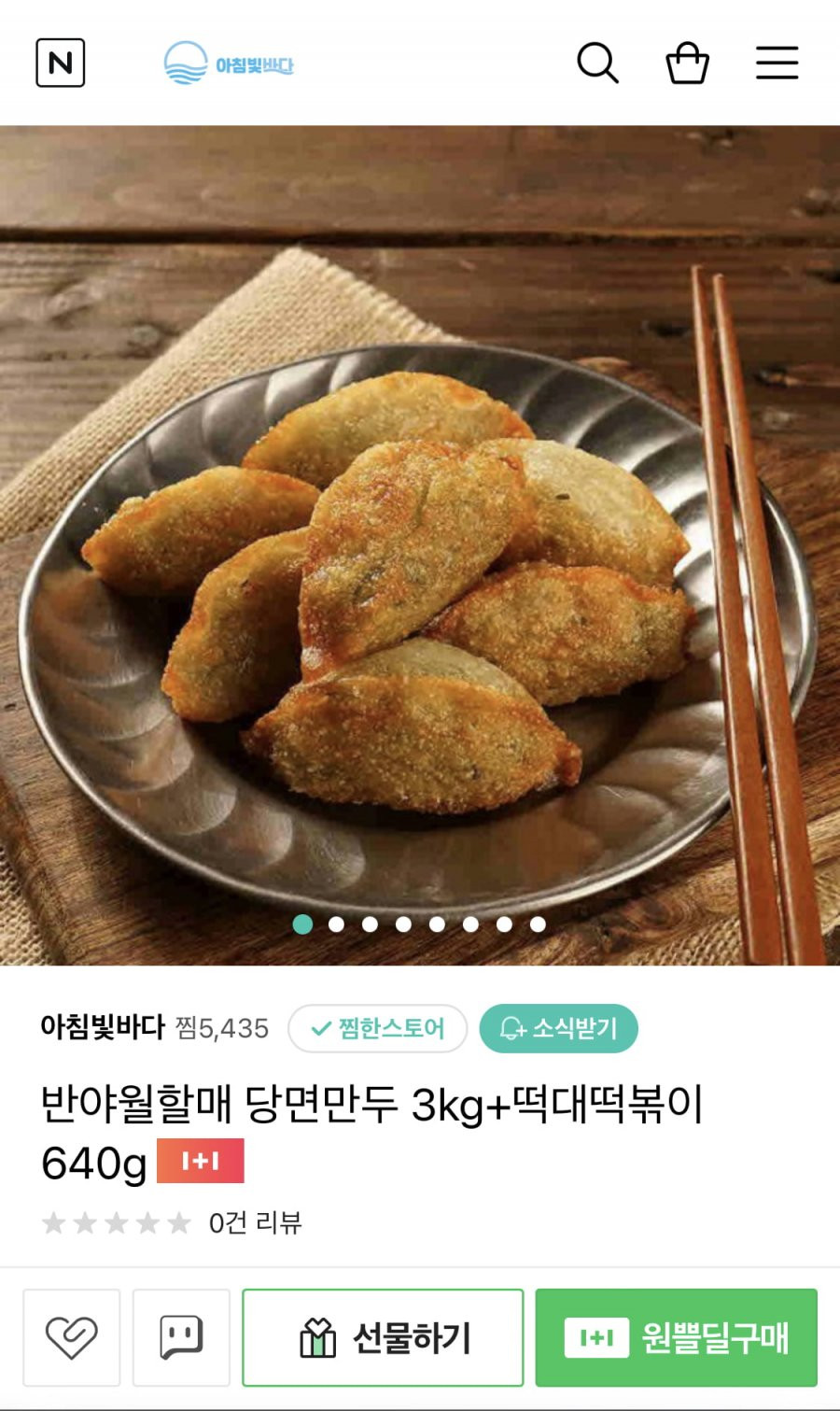Tap the 소식받기 notification button
The width and height of the screenshot is (840, 1411).
tap(558, 1028)
